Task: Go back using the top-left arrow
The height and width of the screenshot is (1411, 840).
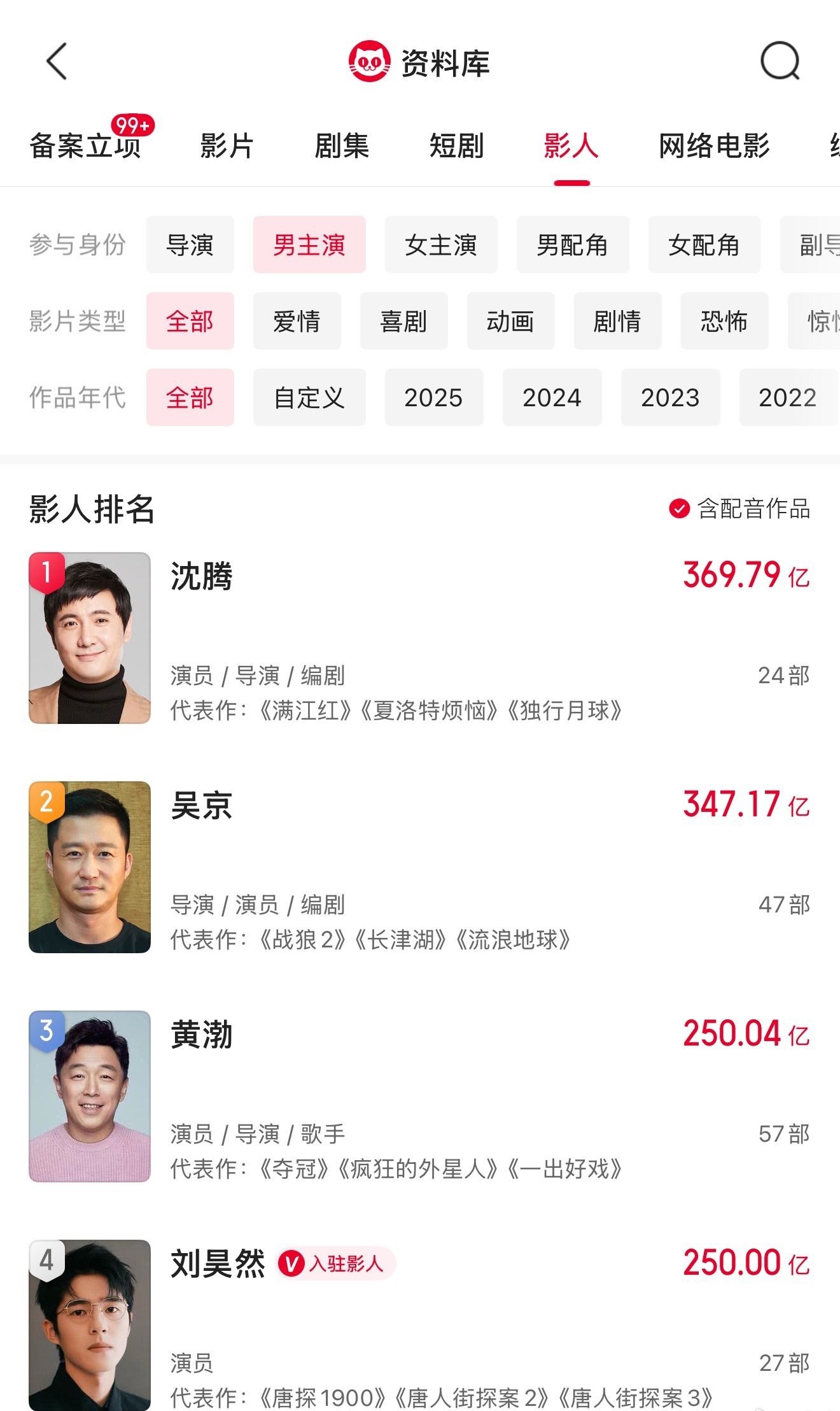Action: [x=57, y=61]
